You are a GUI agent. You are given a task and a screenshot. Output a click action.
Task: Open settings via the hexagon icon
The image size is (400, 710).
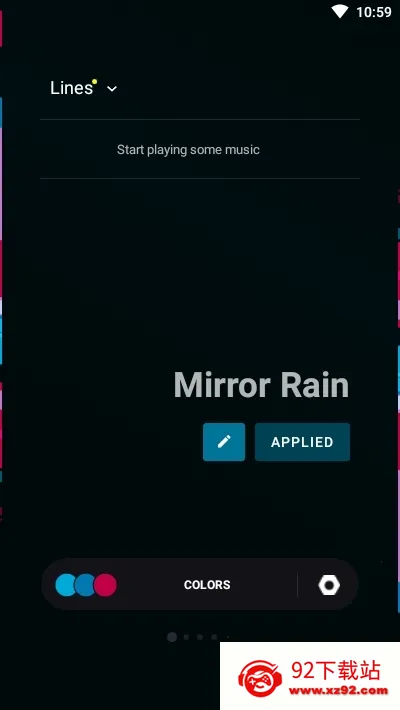click(329, 585)
